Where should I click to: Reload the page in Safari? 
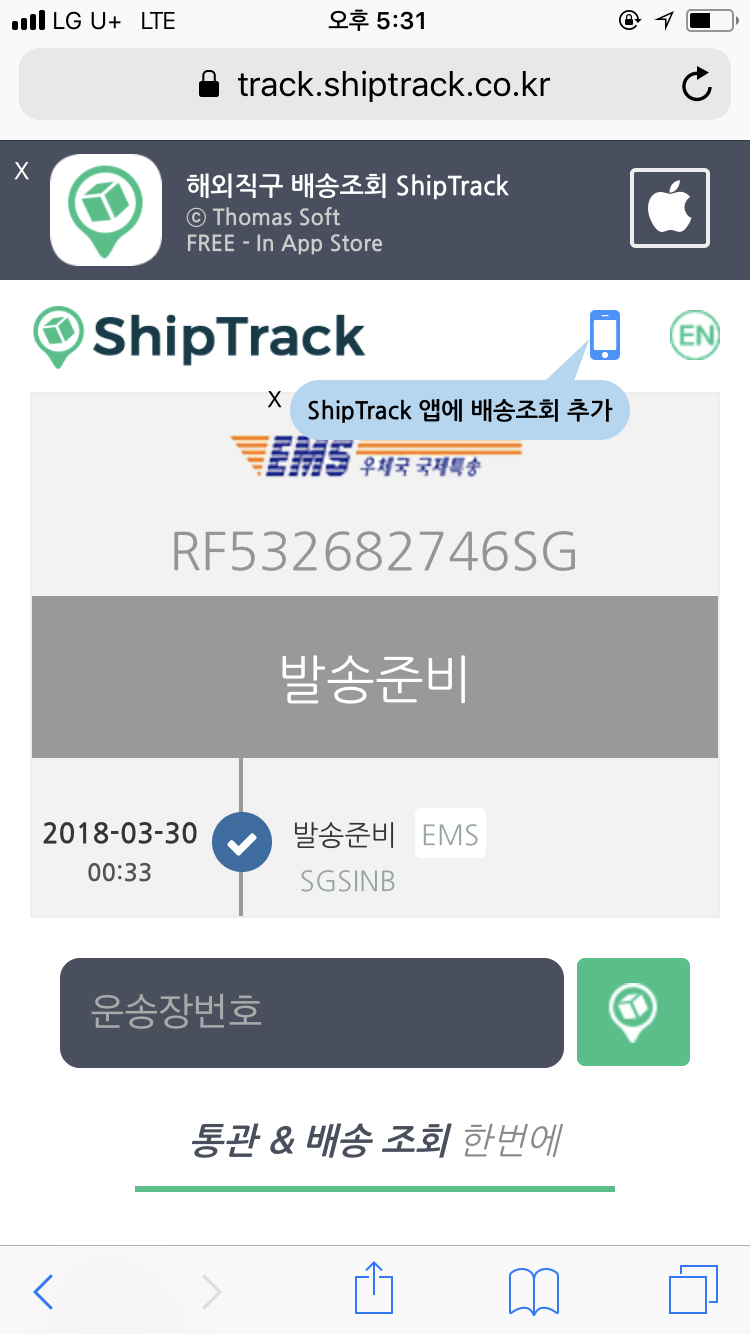coord(696,85)
